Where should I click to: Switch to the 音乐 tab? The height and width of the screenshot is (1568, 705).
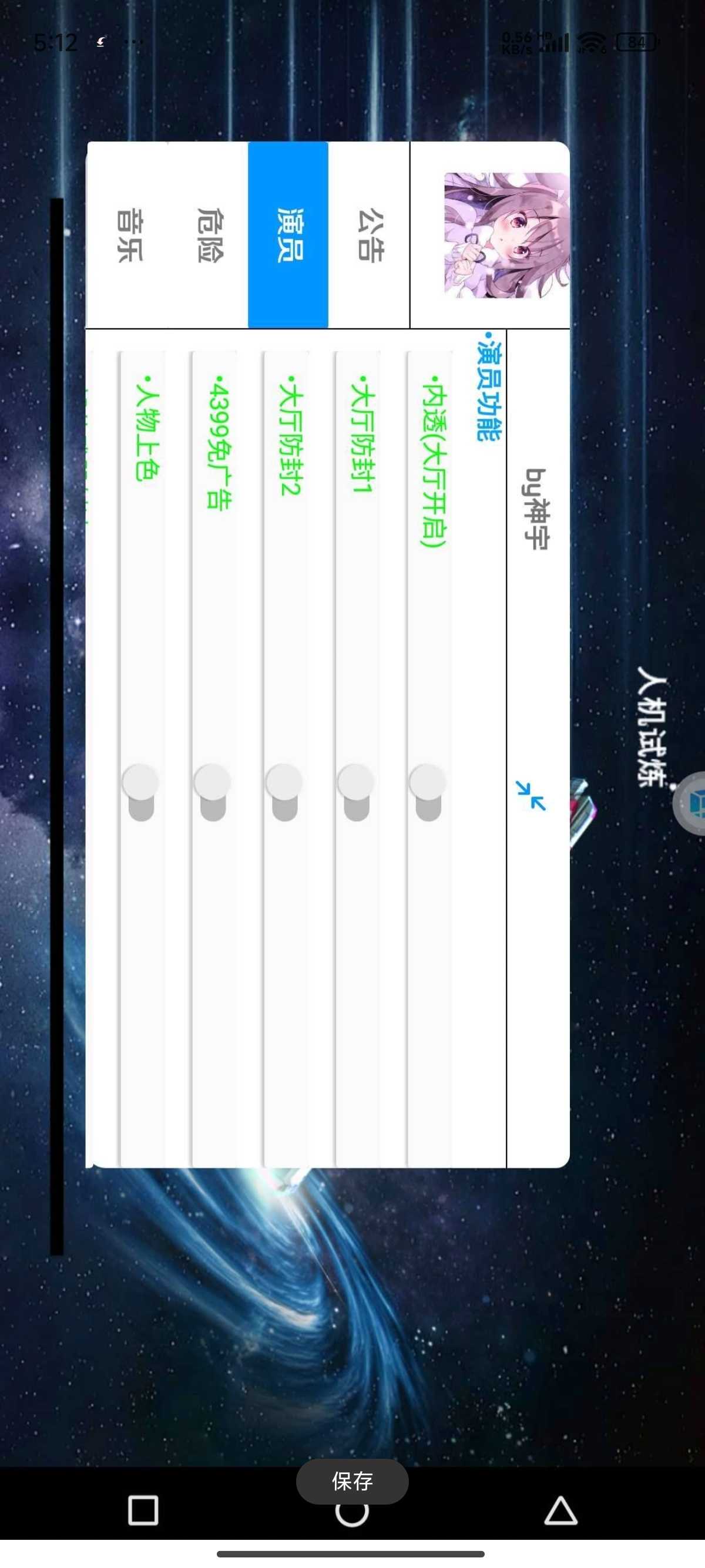129,235
